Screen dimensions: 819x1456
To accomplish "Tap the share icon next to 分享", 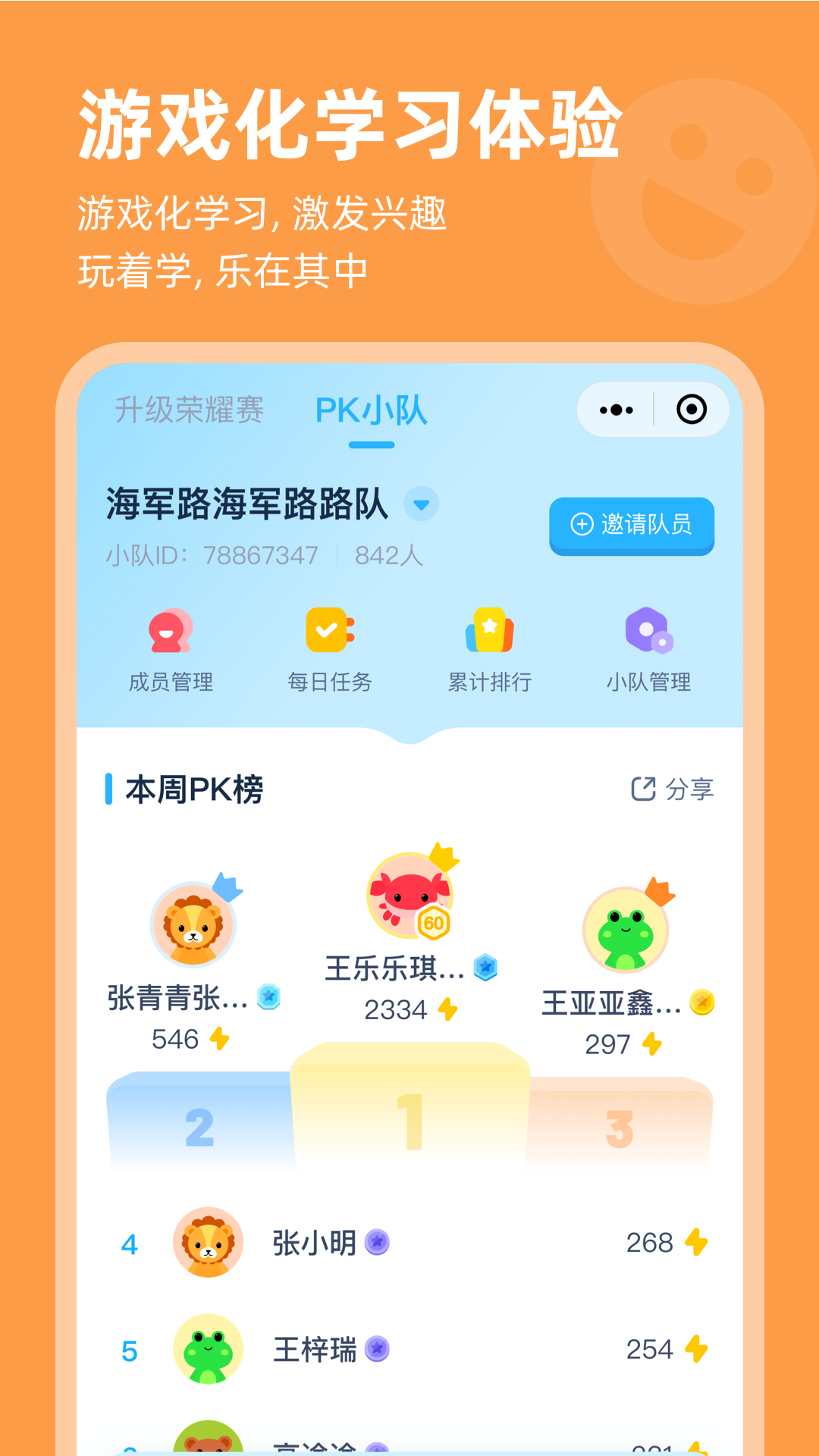I will [x=643, y=789].
